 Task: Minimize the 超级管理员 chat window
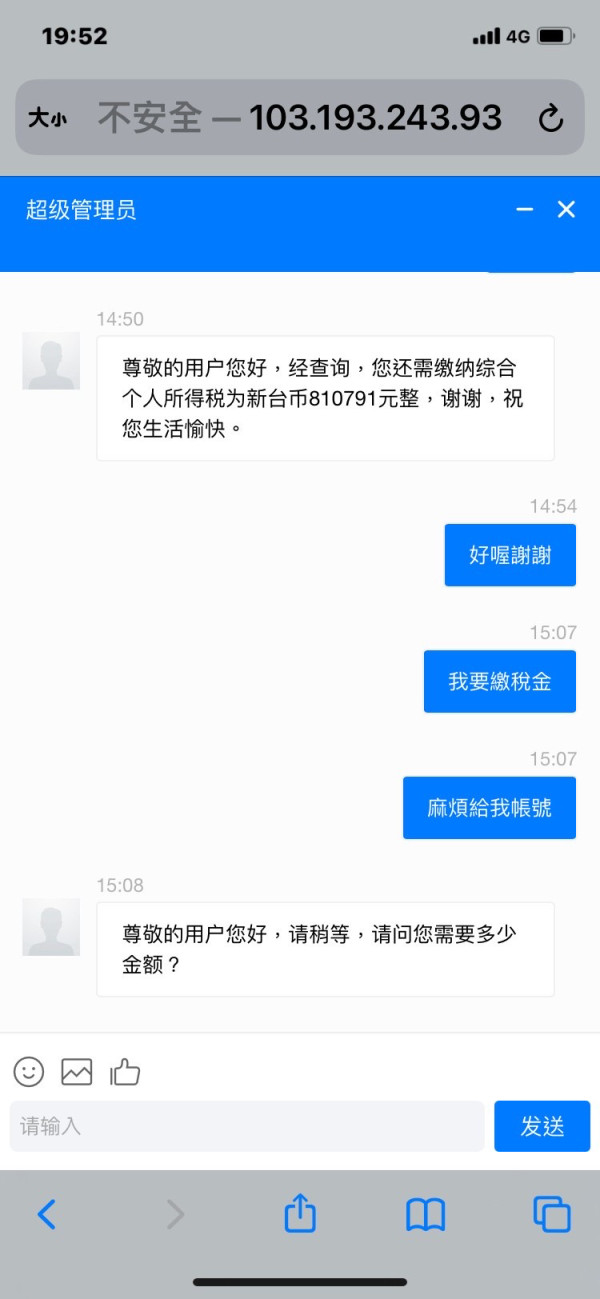click(525, 209)
